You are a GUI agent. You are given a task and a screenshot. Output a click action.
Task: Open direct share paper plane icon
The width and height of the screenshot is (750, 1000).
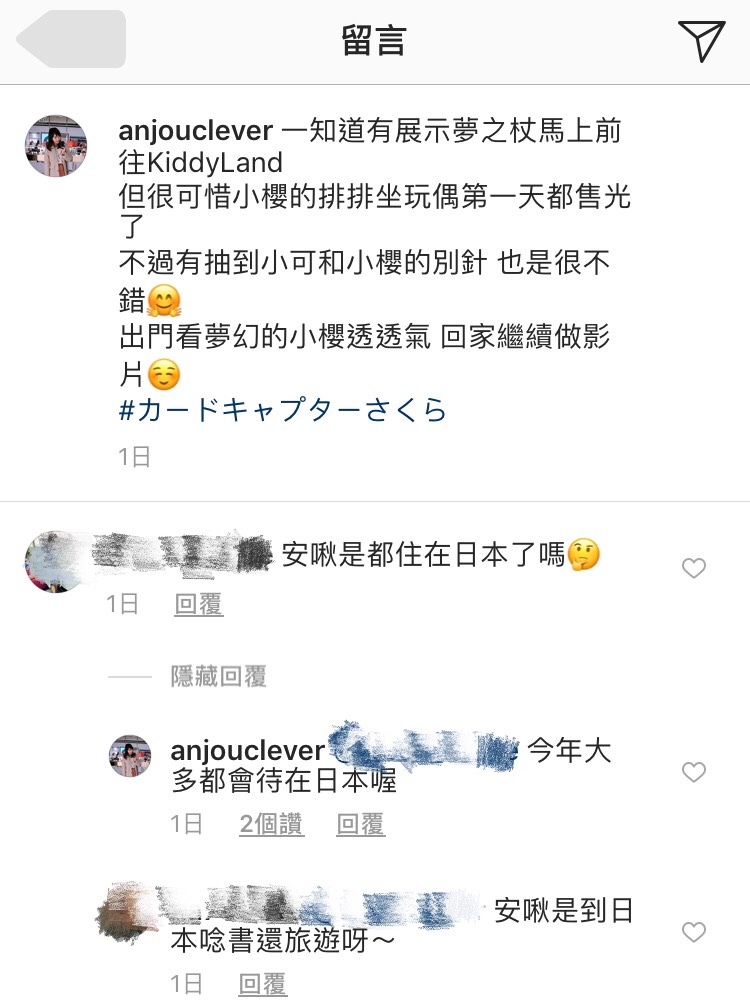tap(701, 39)
